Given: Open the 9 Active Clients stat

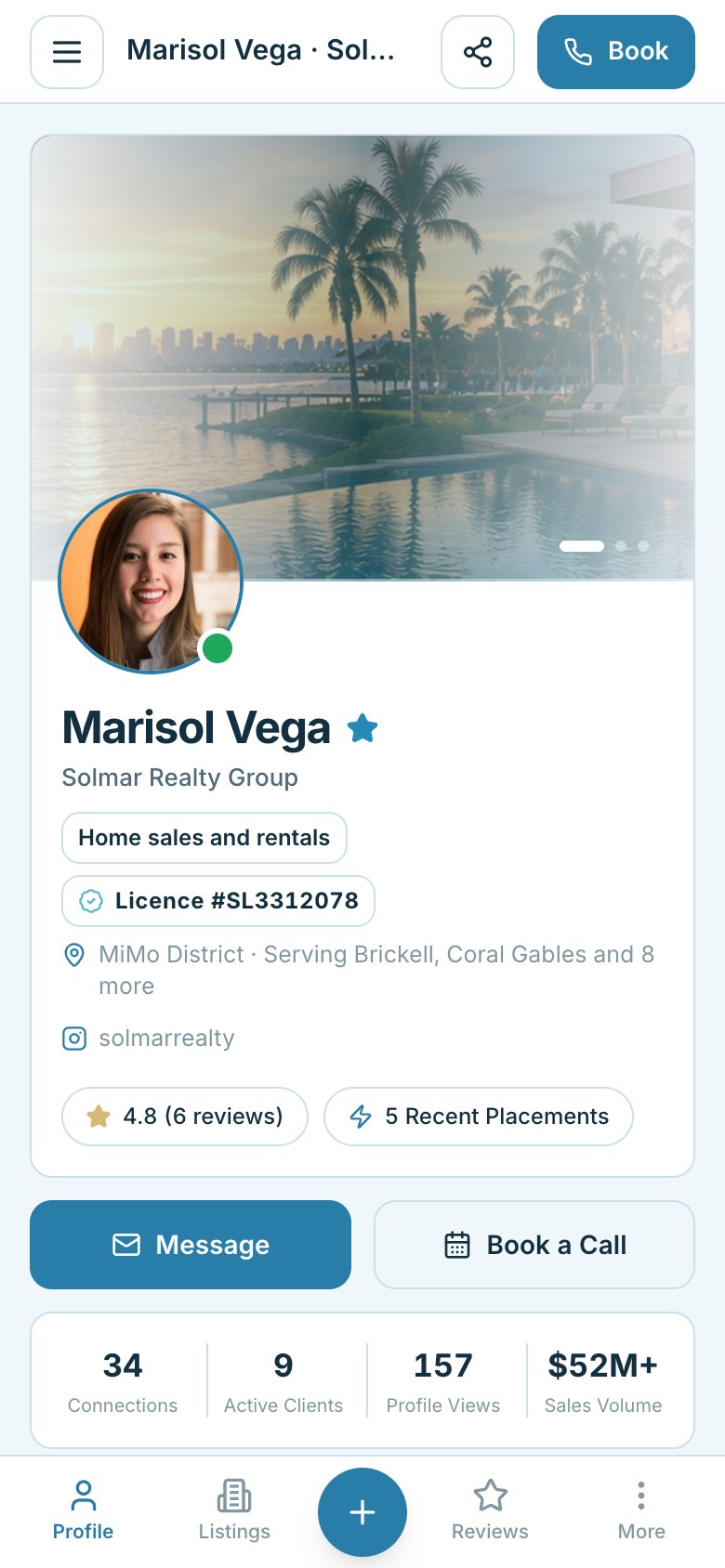Looking at the screenshot, I should (x=283, y=1380).
